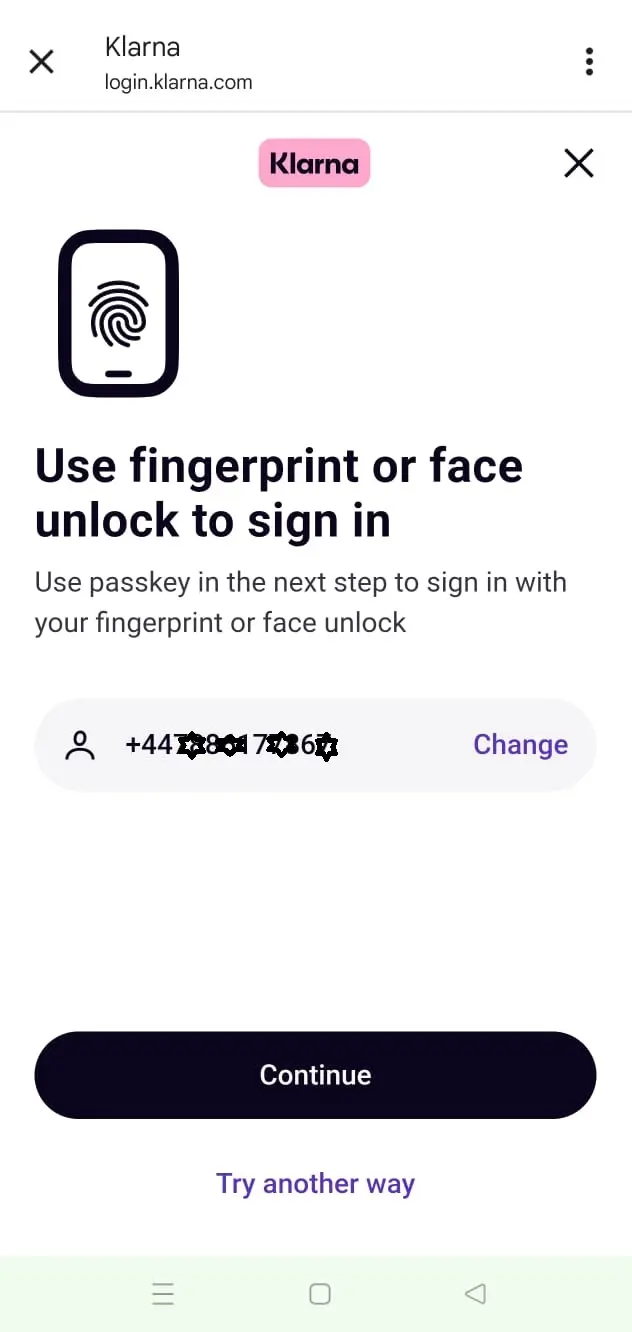Tap Change to edit the phone number
This screenshot has height=1332, width=632.
click(x=520, y=745)
